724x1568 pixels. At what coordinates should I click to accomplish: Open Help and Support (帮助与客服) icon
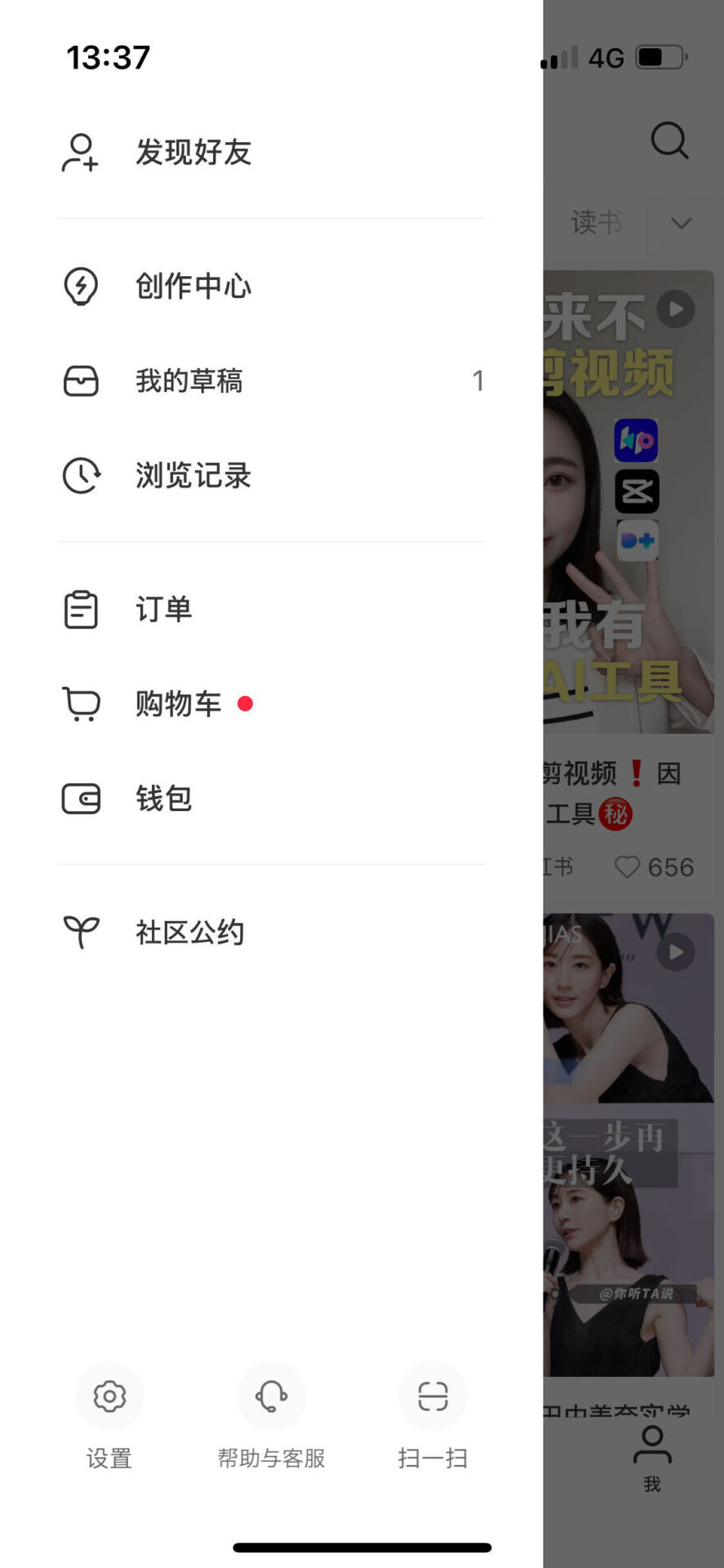[271, 1396]
